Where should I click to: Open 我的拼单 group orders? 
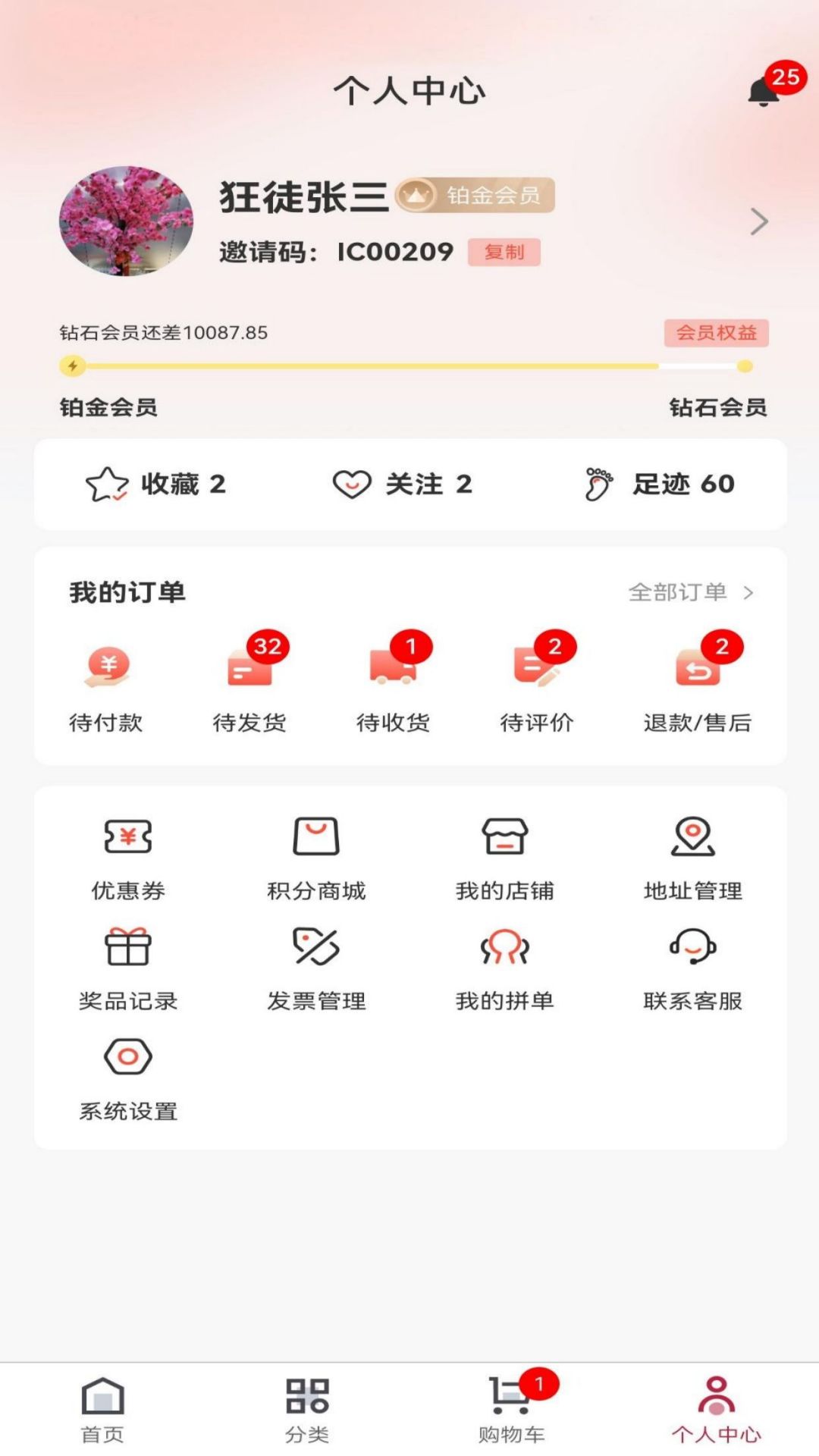pyautogui.click(x=504, y=967)
